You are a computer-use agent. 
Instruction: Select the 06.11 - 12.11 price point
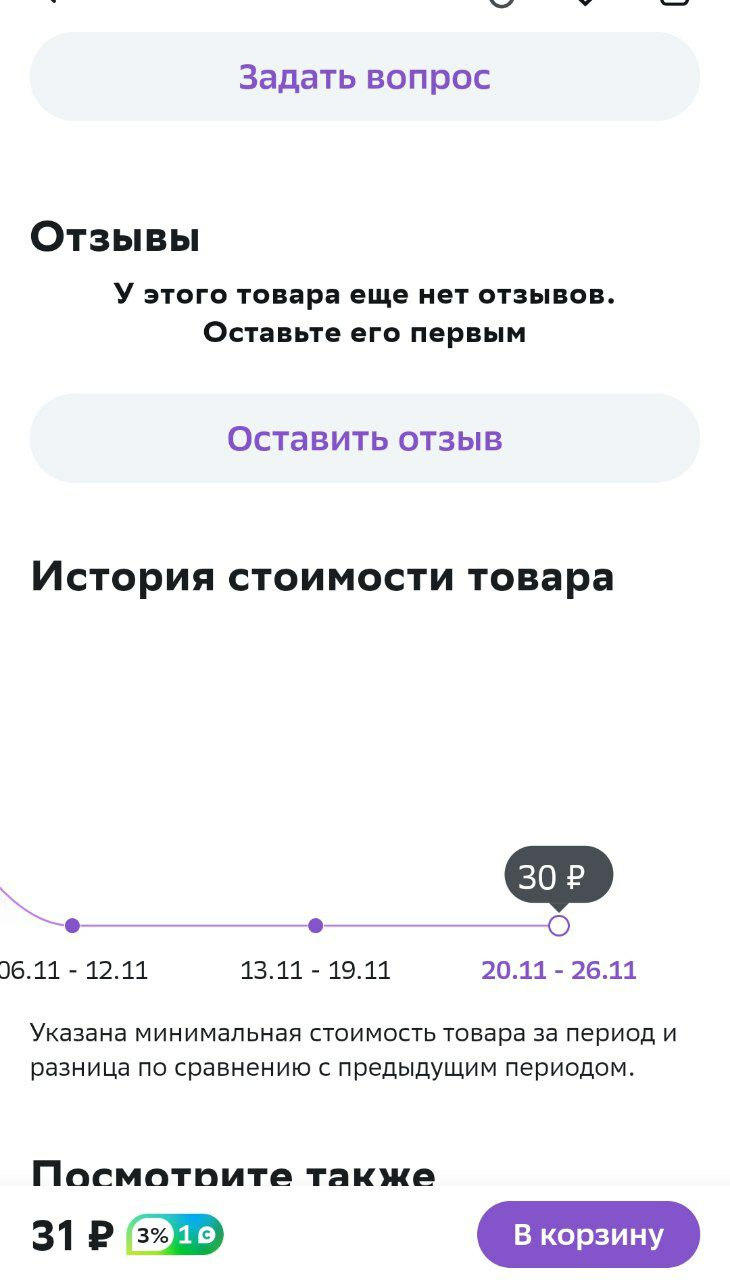point(72,925)
